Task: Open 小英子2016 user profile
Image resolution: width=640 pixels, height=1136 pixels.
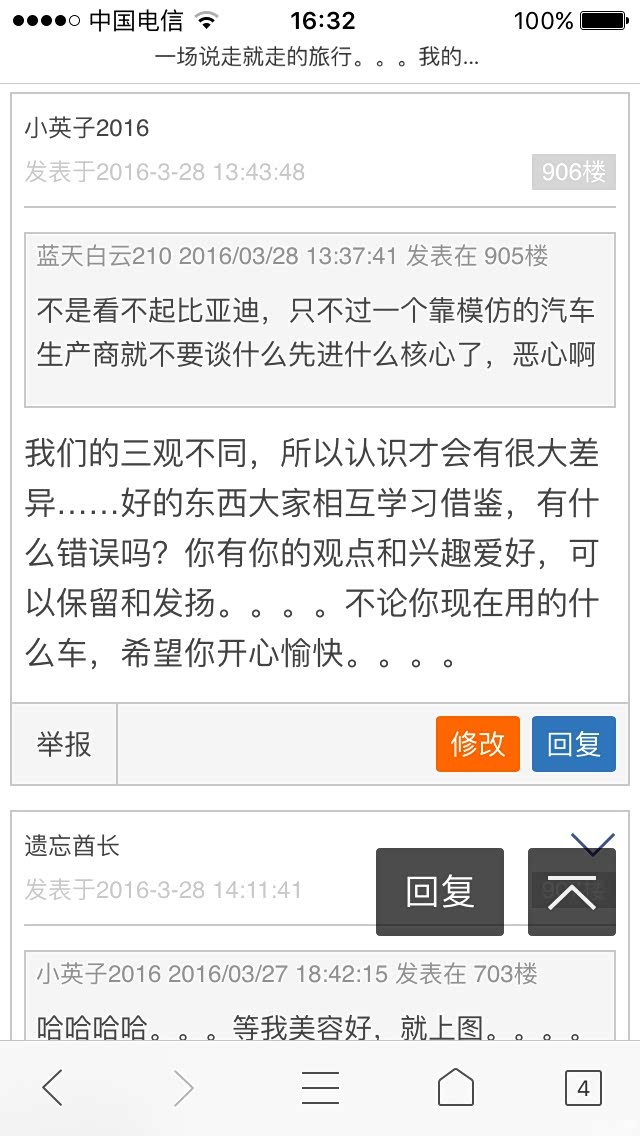Action: point(87,128)
